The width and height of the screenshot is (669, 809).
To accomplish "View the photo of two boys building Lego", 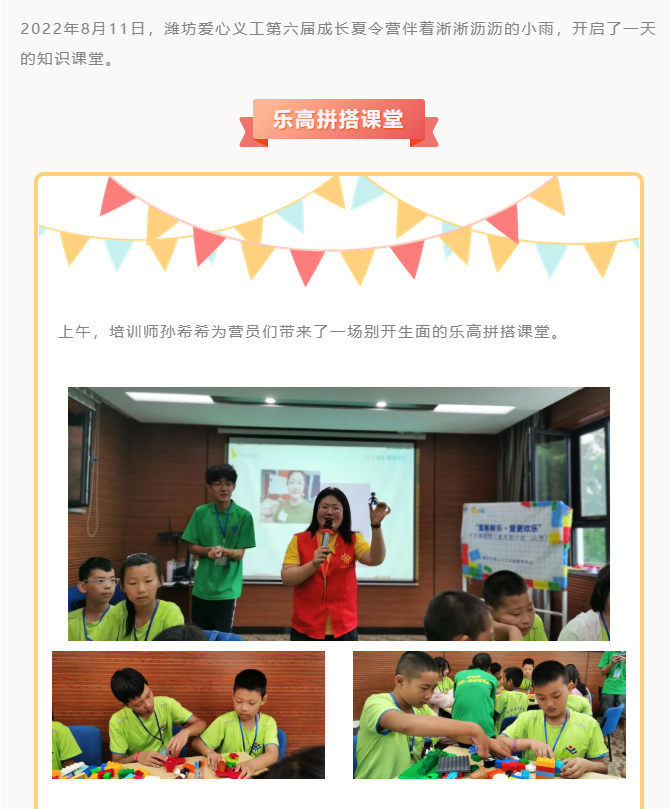I will 188,714.
